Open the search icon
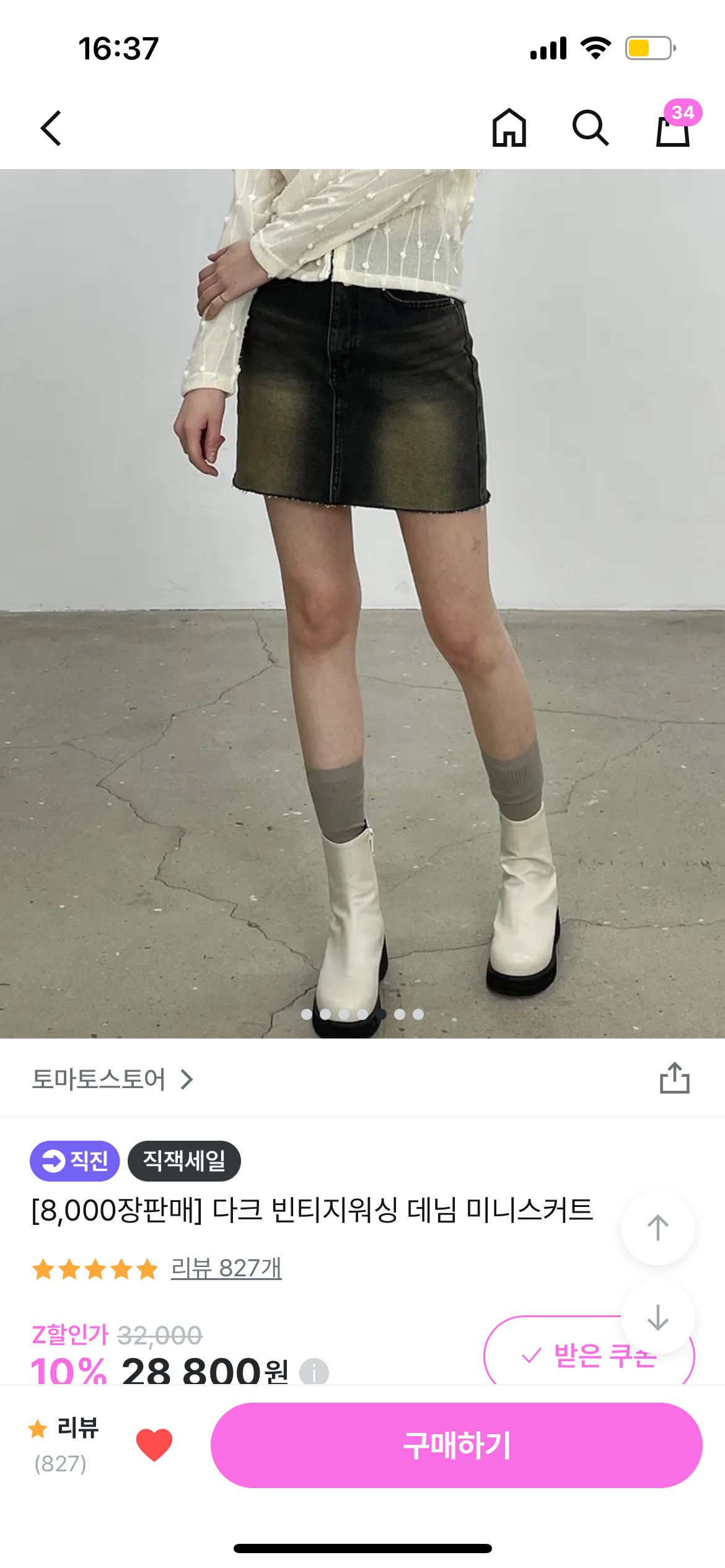This screenshot has width=725, height=1568. pos(591,128)
